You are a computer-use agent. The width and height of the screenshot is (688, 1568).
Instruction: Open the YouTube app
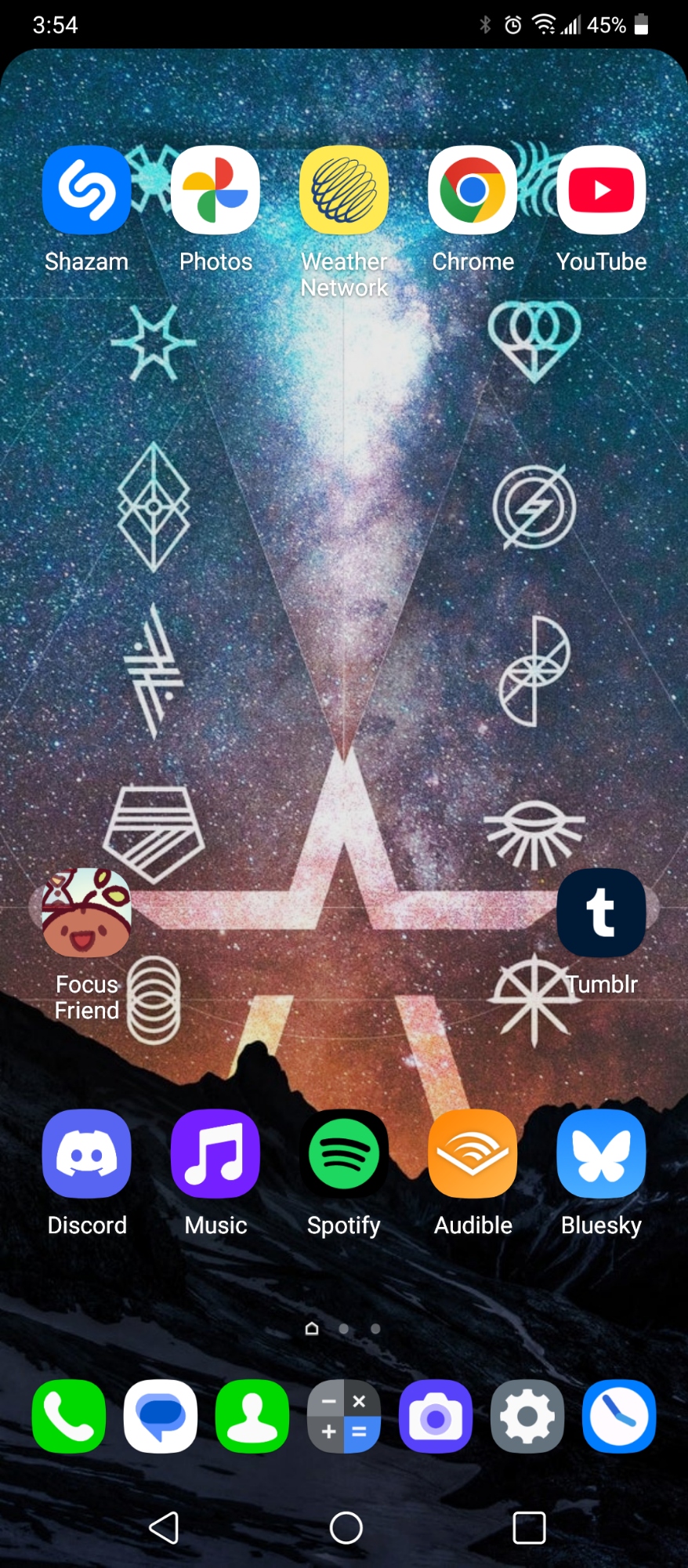[601, 191]
